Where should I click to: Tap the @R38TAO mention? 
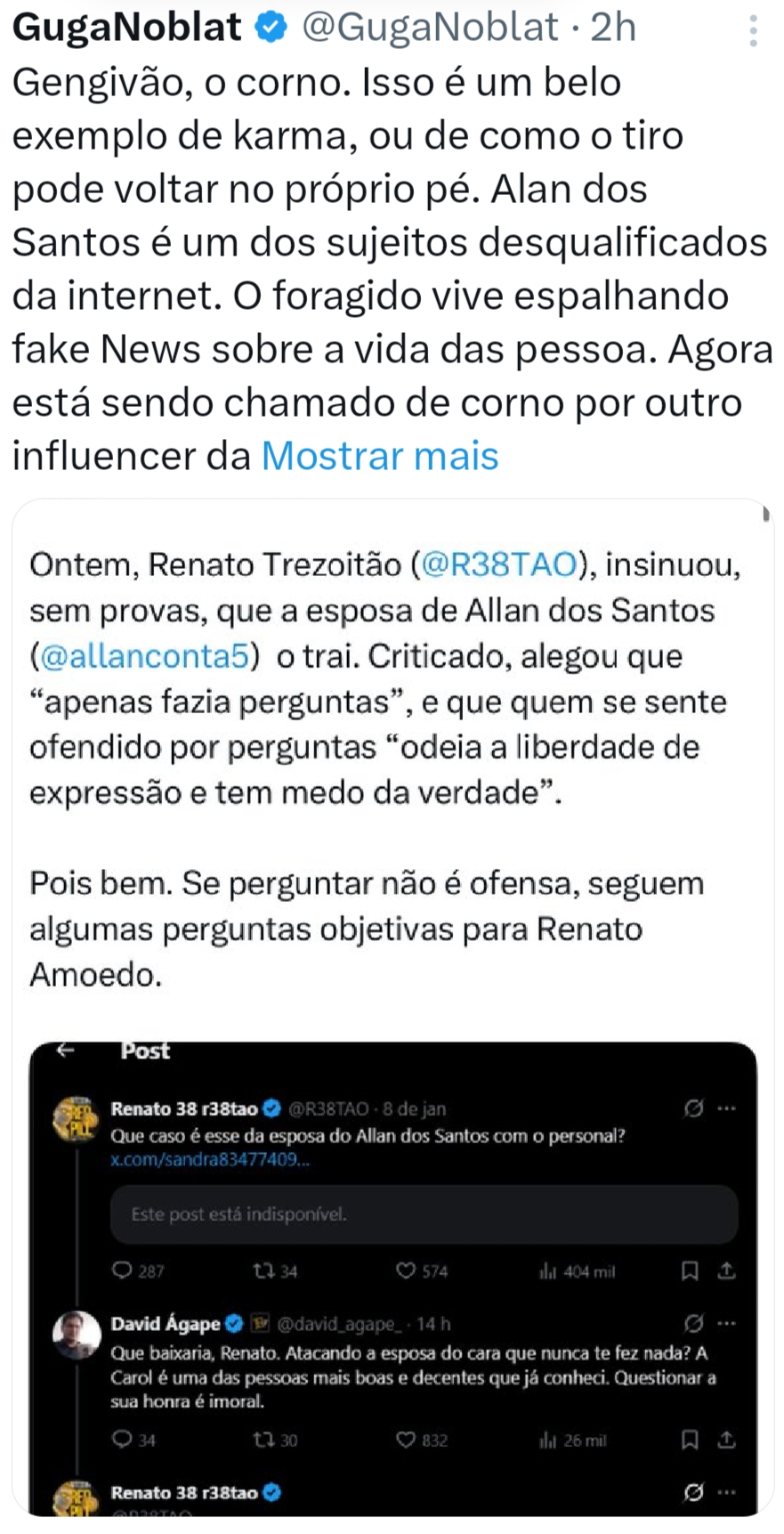pos(499,565)
